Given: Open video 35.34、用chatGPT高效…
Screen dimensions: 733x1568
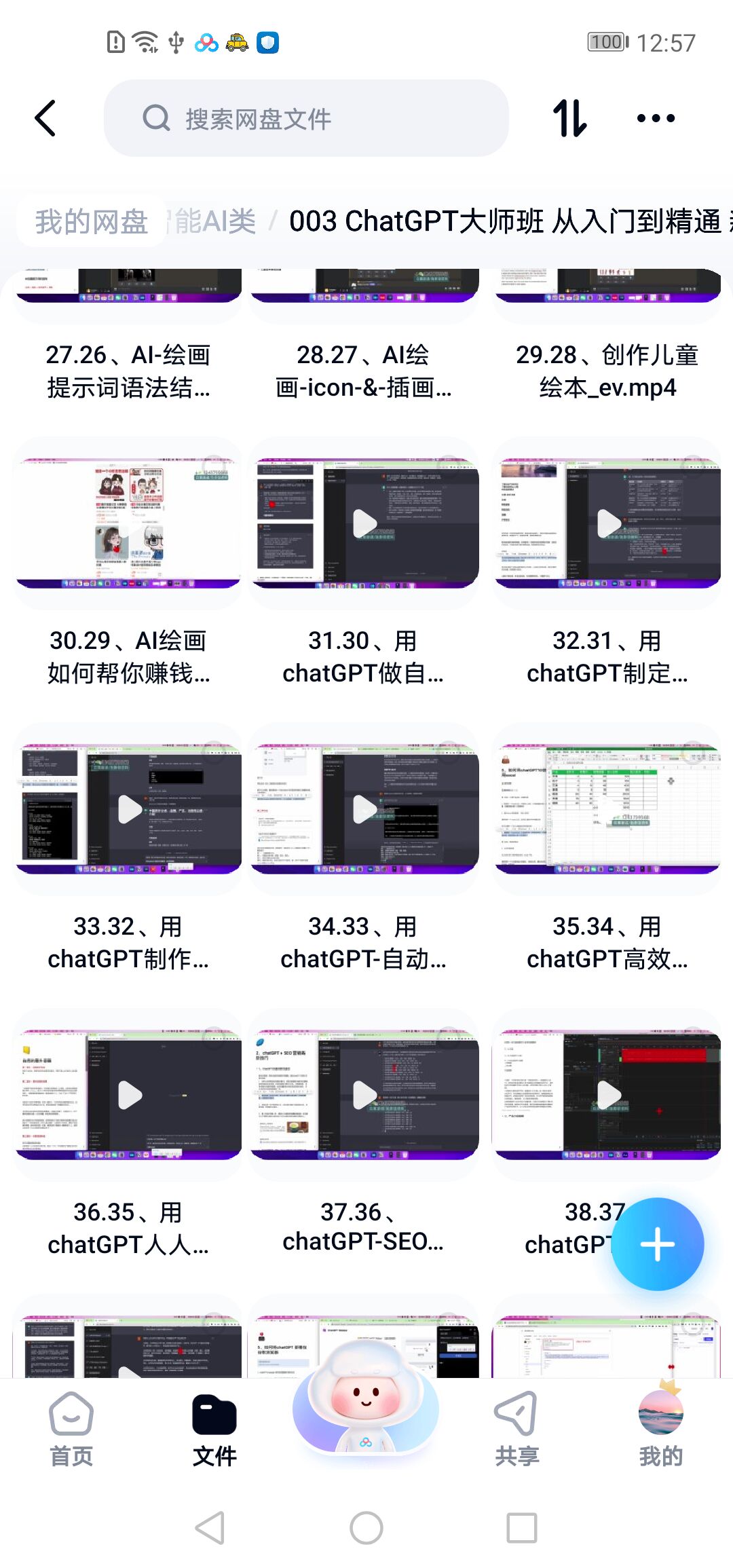Looking at the screenshot, I should (x=608, y=809).
